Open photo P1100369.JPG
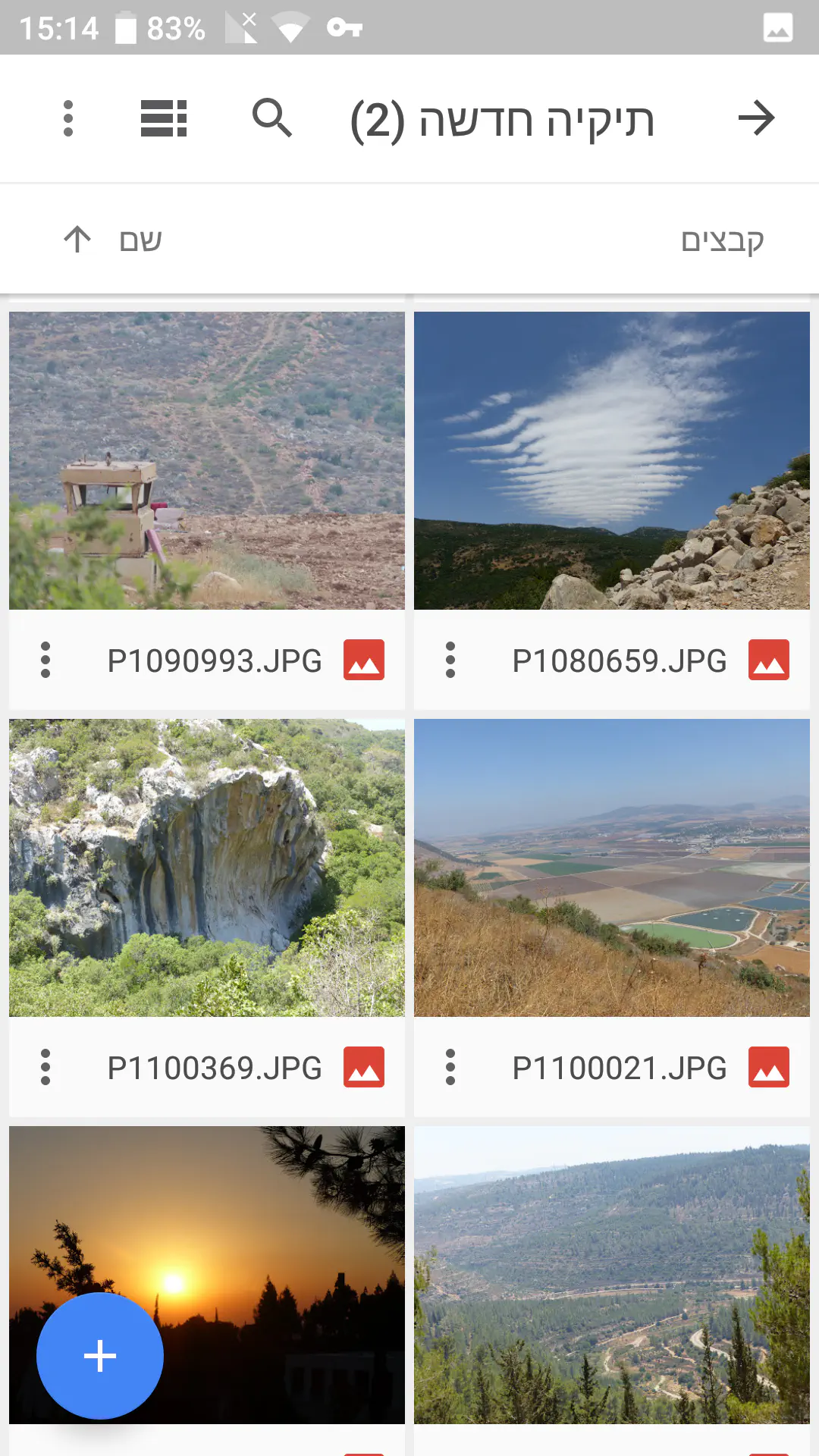This screenshot has width=819, height=1456. pos(207,868)
